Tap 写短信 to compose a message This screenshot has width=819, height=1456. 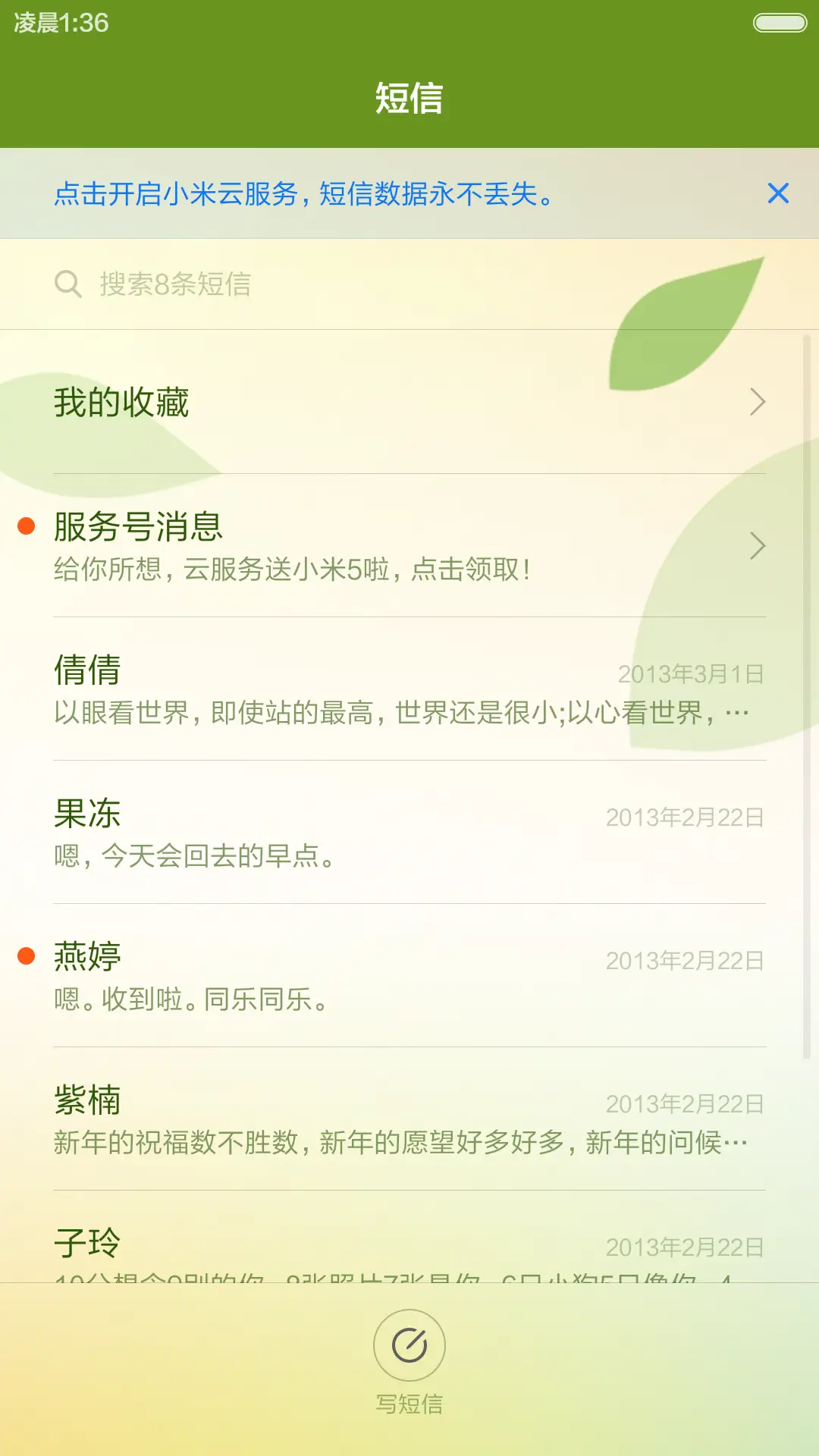pyautogui.click(x=409, y=1404)
